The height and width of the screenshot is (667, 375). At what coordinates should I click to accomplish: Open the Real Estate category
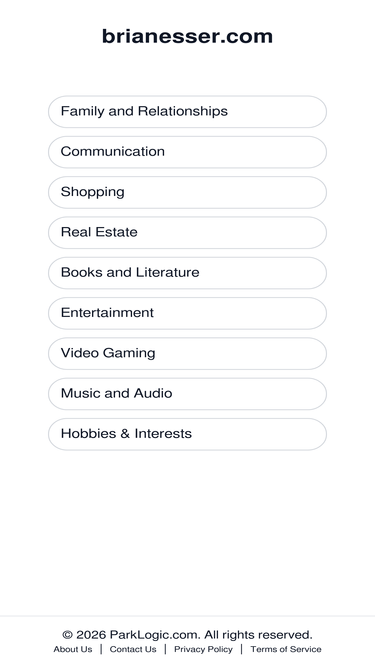tap(187, 233)
